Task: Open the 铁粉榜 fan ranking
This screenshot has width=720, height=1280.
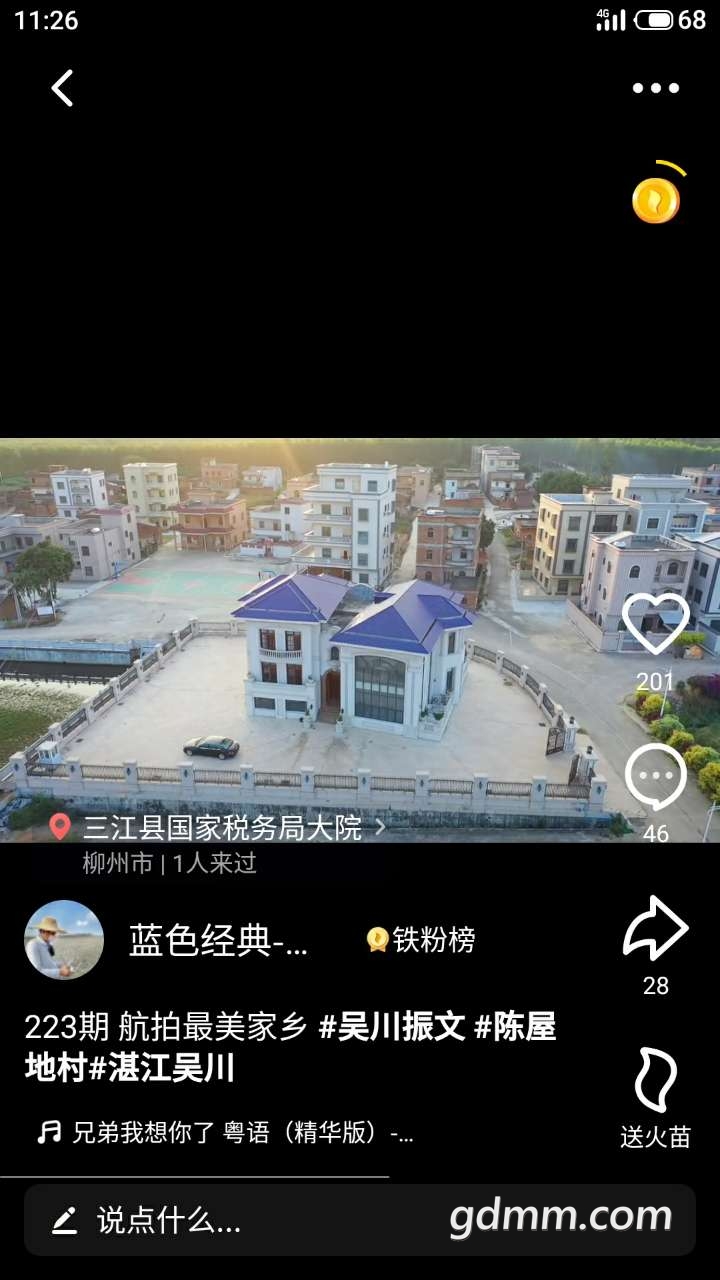Action: coord(421,940)
